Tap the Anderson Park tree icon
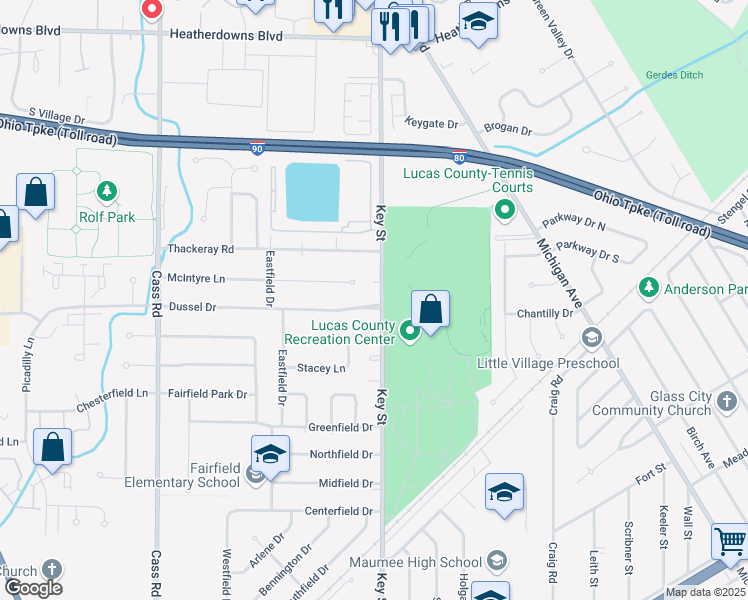Viewport: 748px width, 600px height. pos(648,288)
